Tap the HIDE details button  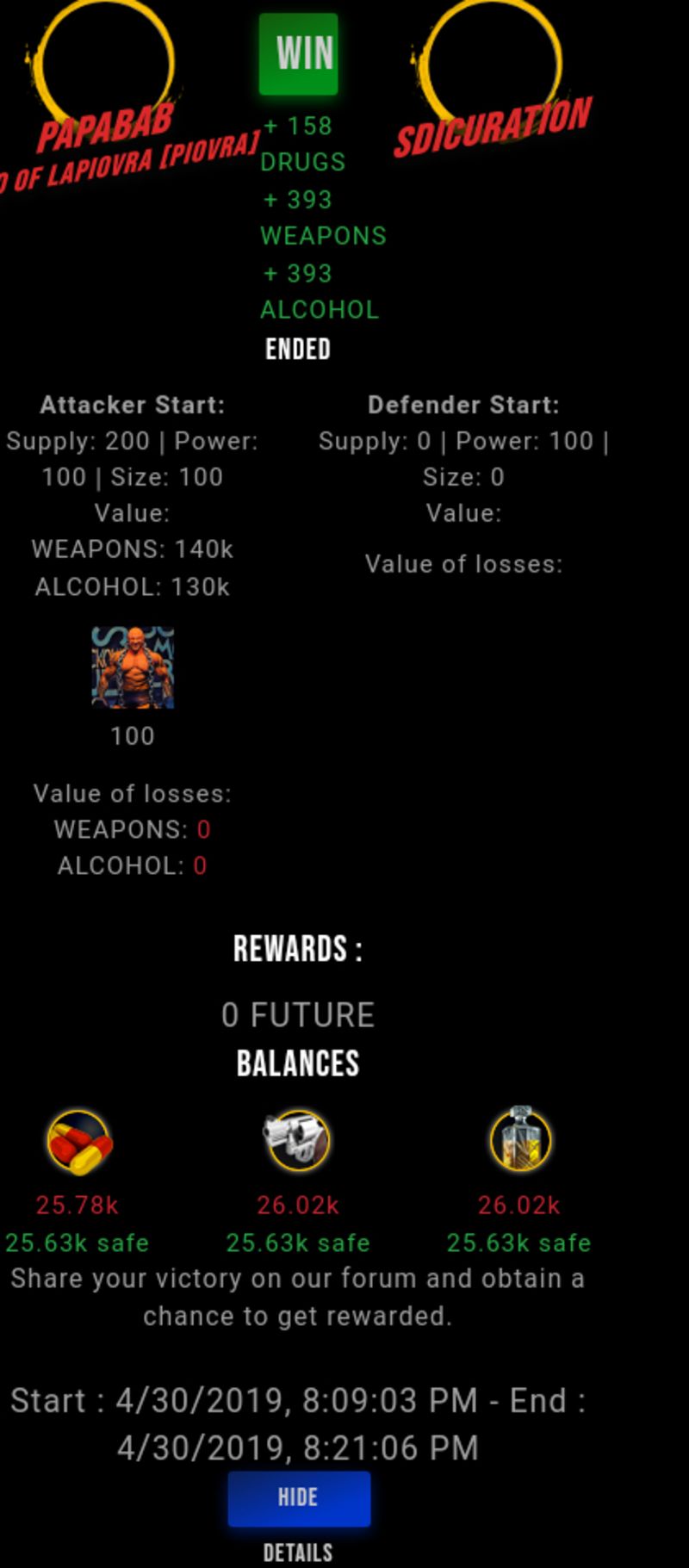coord(299,1498)
